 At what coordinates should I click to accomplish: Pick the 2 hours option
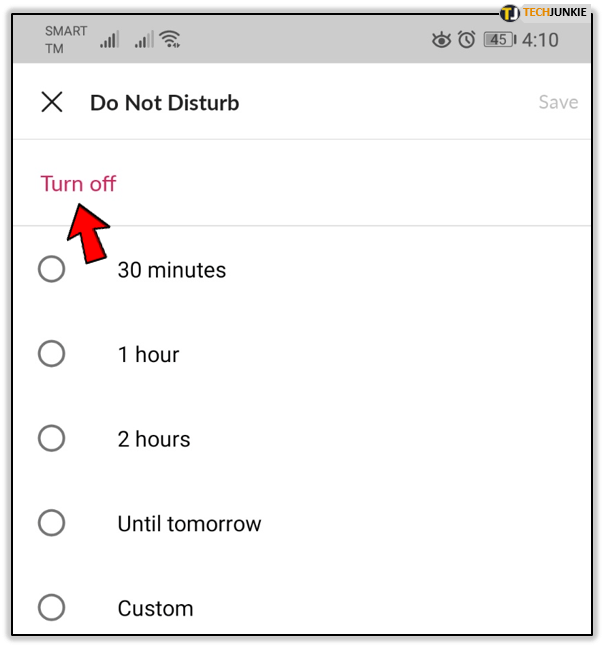click(52, 438)
